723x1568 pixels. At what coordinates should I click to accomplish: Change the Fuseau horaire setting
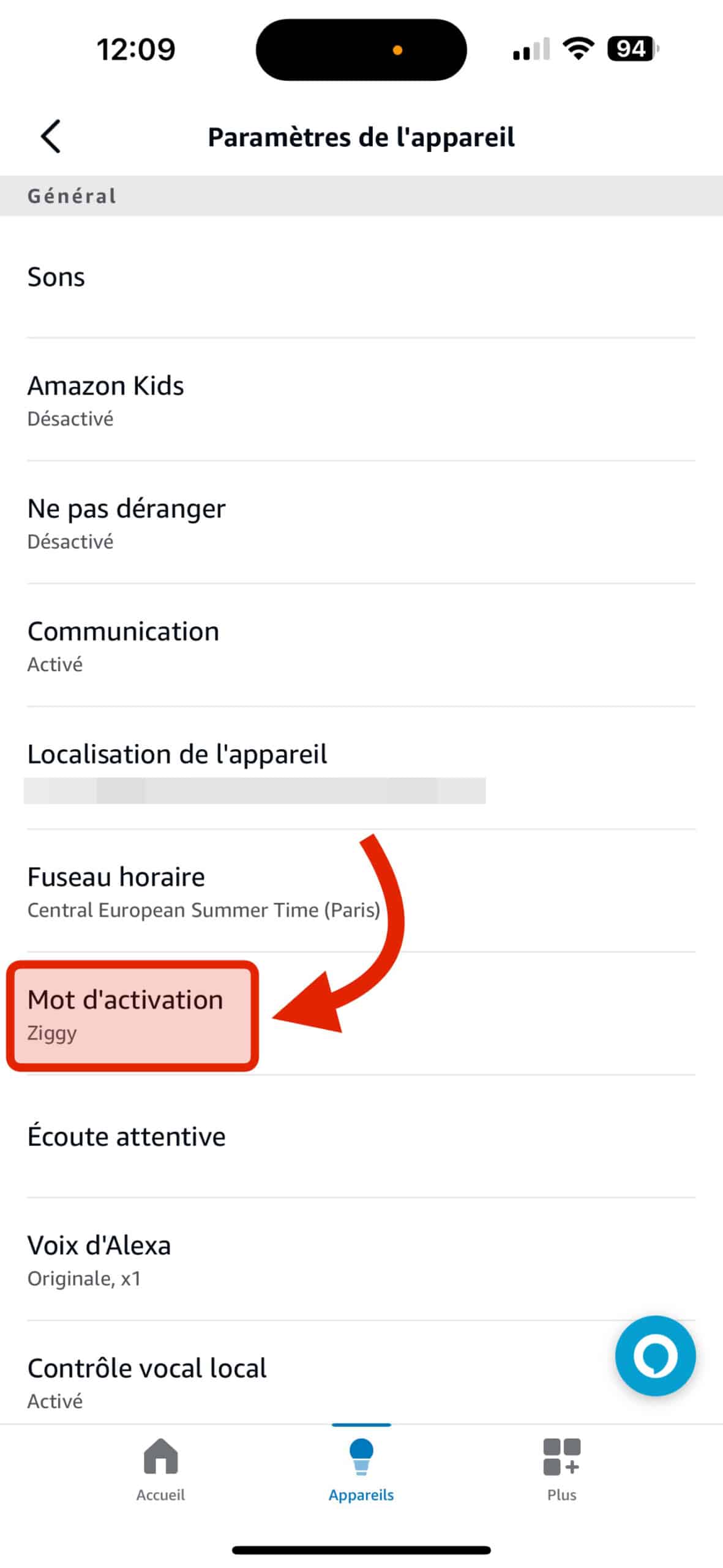(x=361, y=891)
